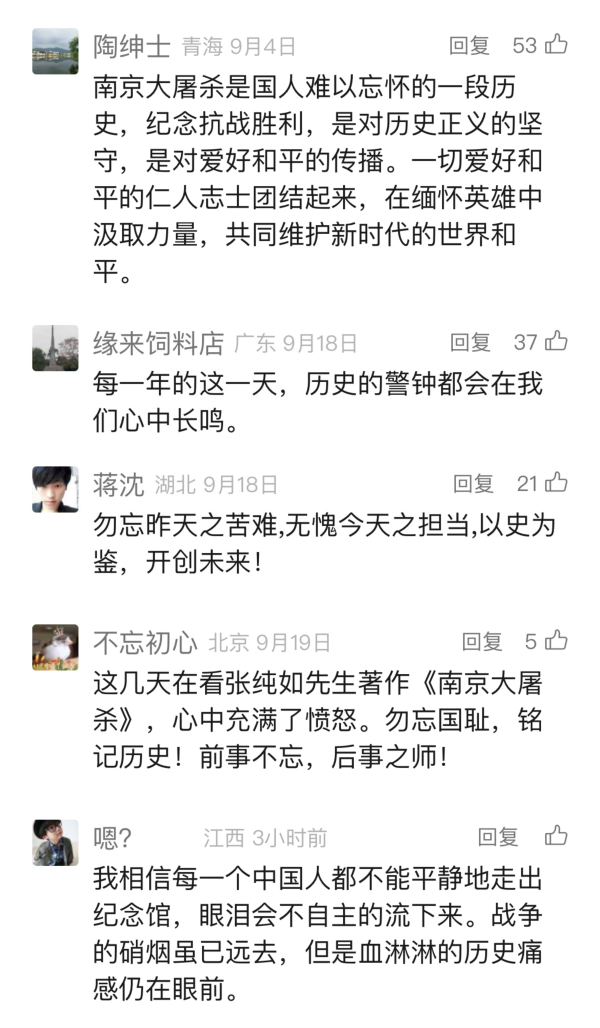Reply to 蒋沈's comment

coord(473,484)
